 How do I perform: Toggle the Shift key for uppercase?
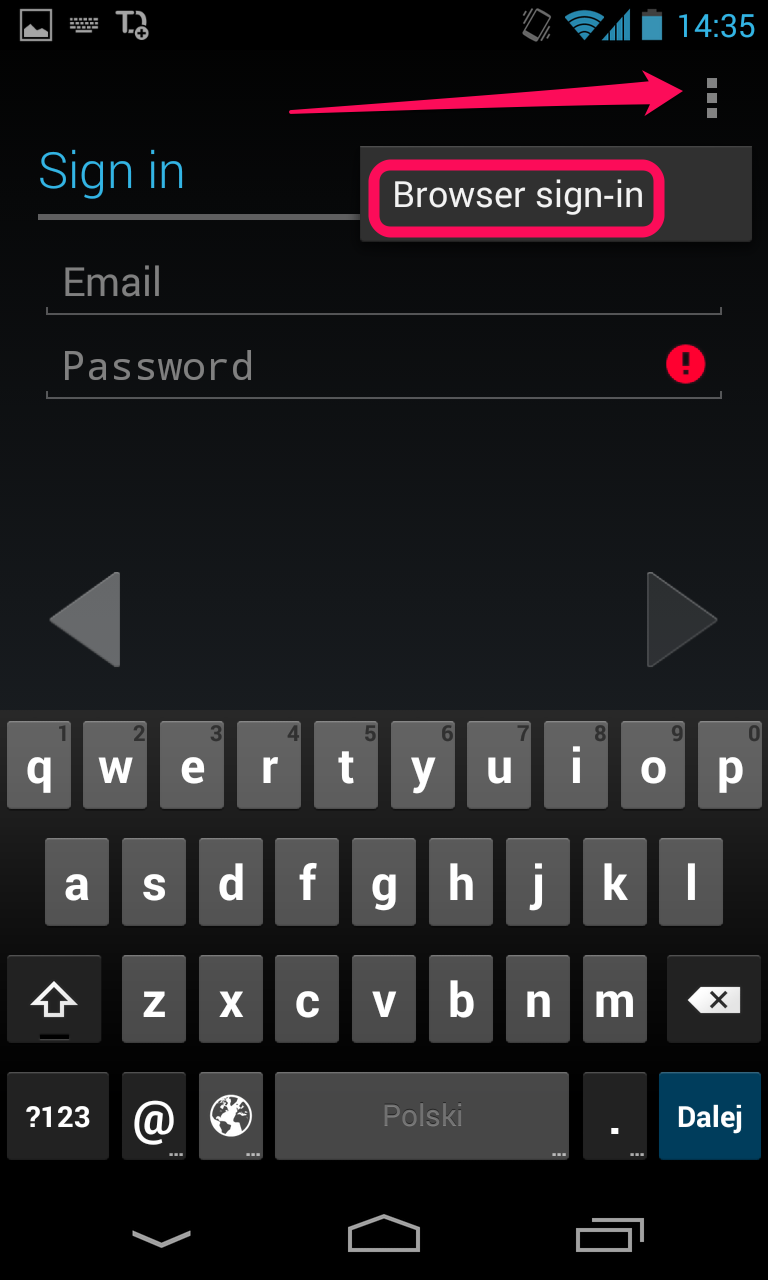(55, 998)
